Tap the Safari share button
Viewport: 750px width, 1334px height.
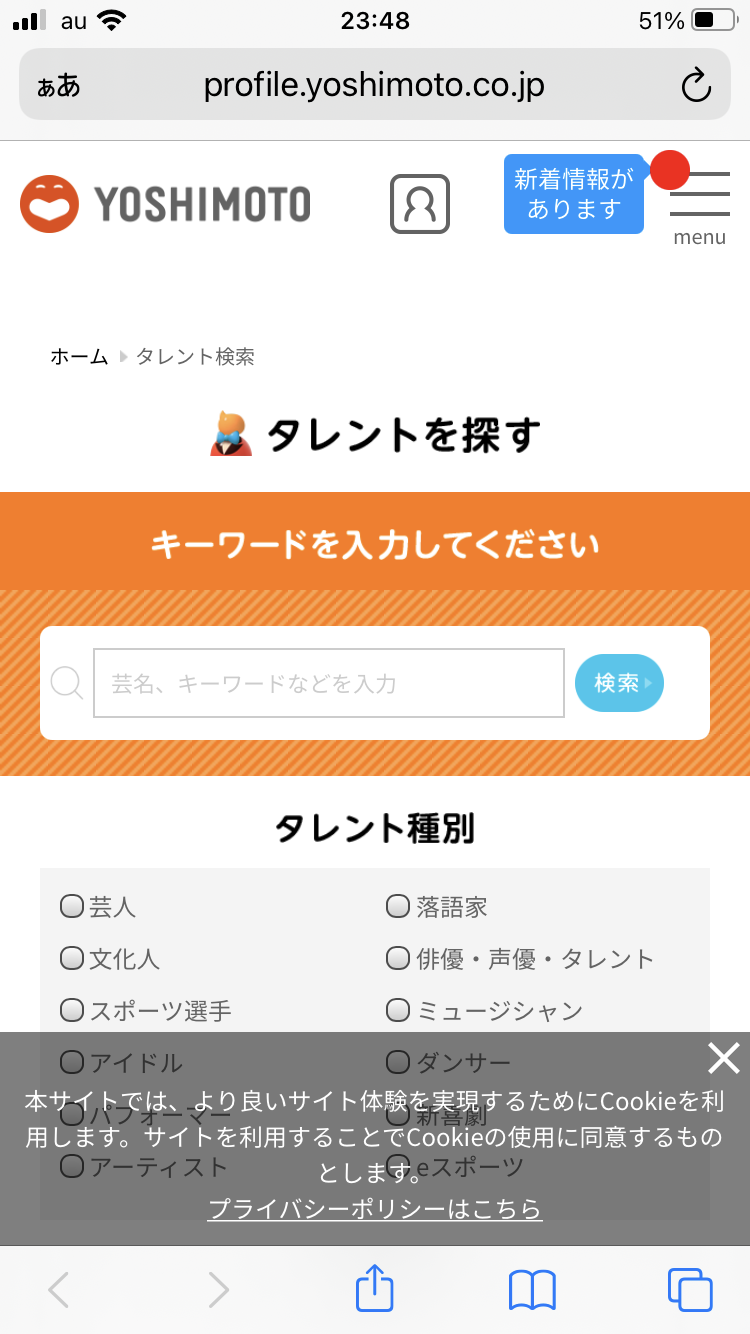point(375,1289)
